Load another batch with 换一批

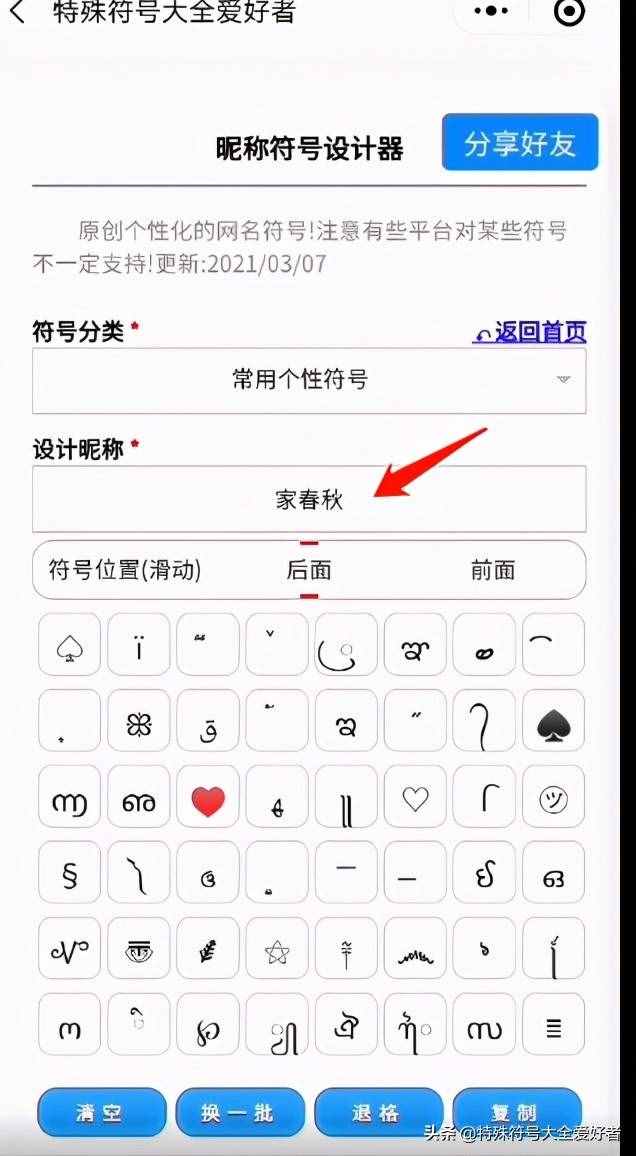point(239,1113)
